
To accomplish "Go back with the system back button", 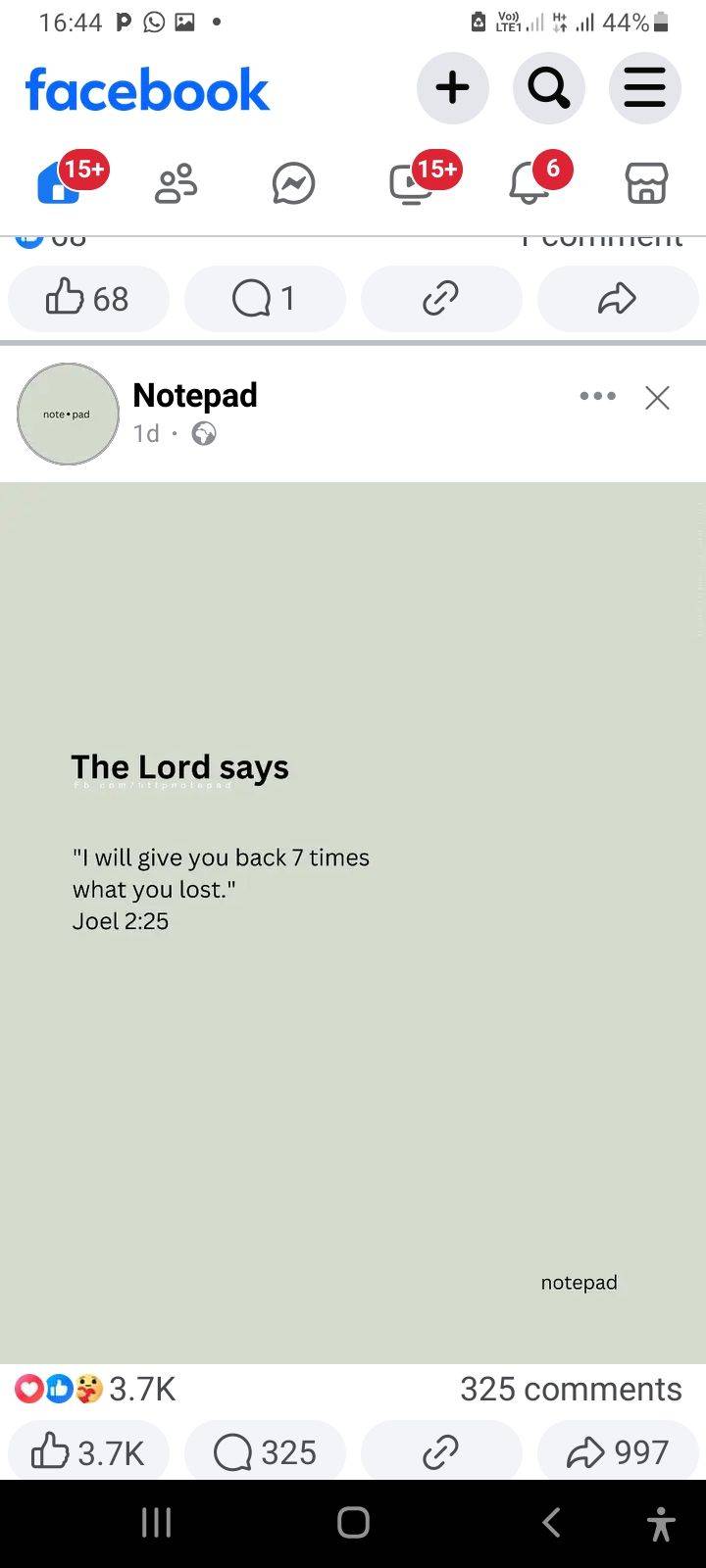I will pos(551,1523).
